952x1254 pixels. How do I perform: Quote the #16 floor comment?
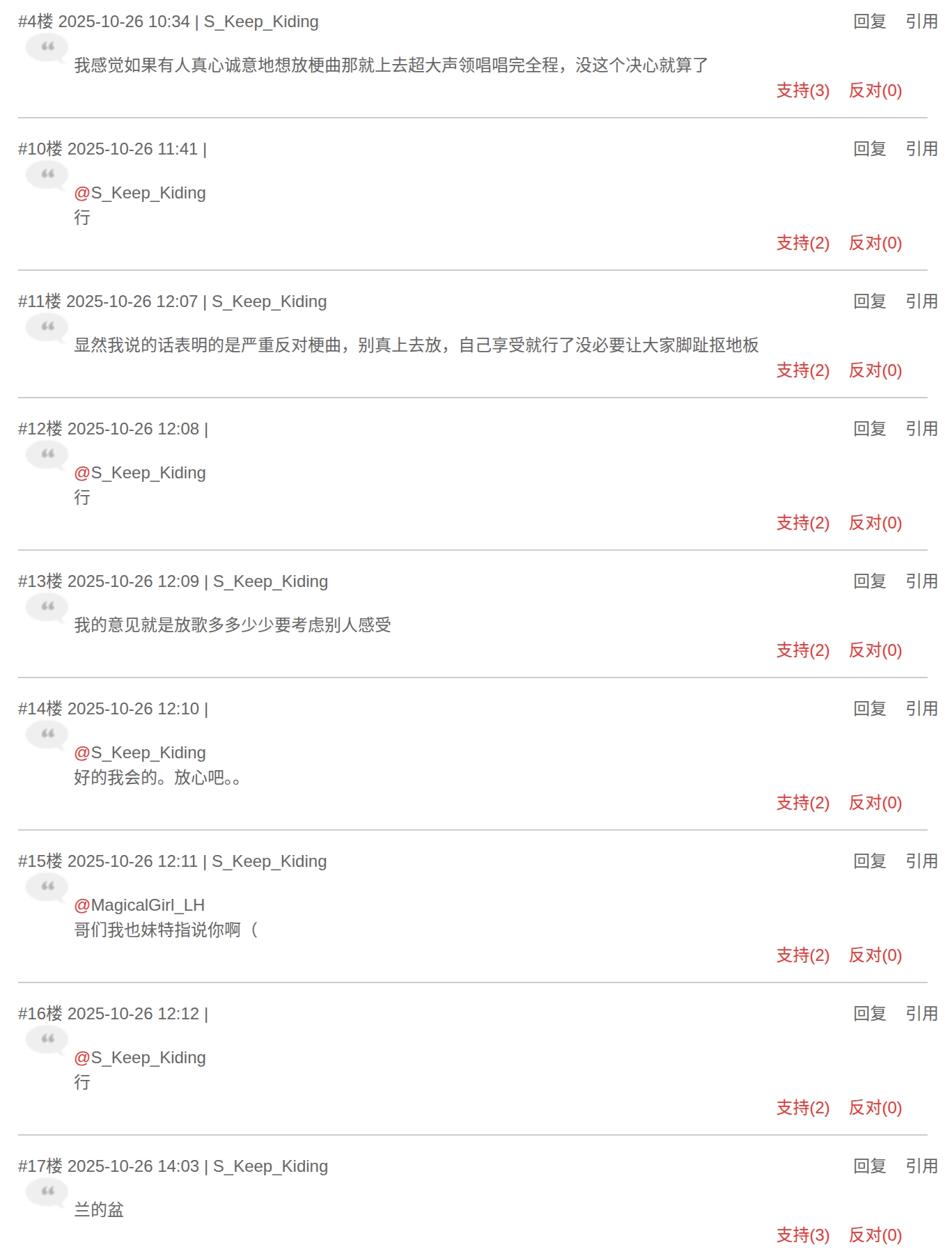921,1014
